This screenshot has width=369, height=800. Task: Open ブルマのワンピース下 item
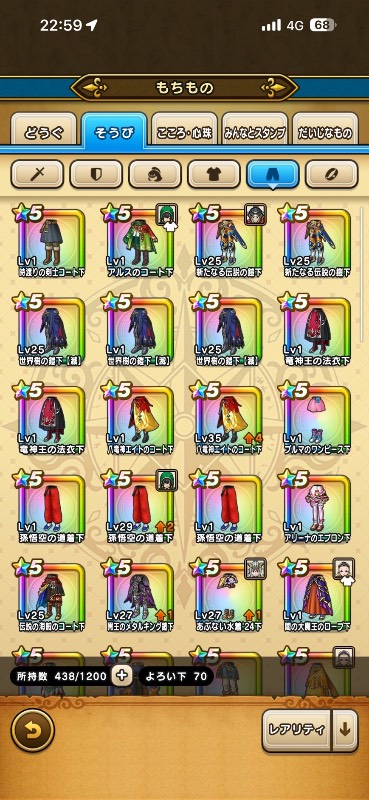click(316, 419)
